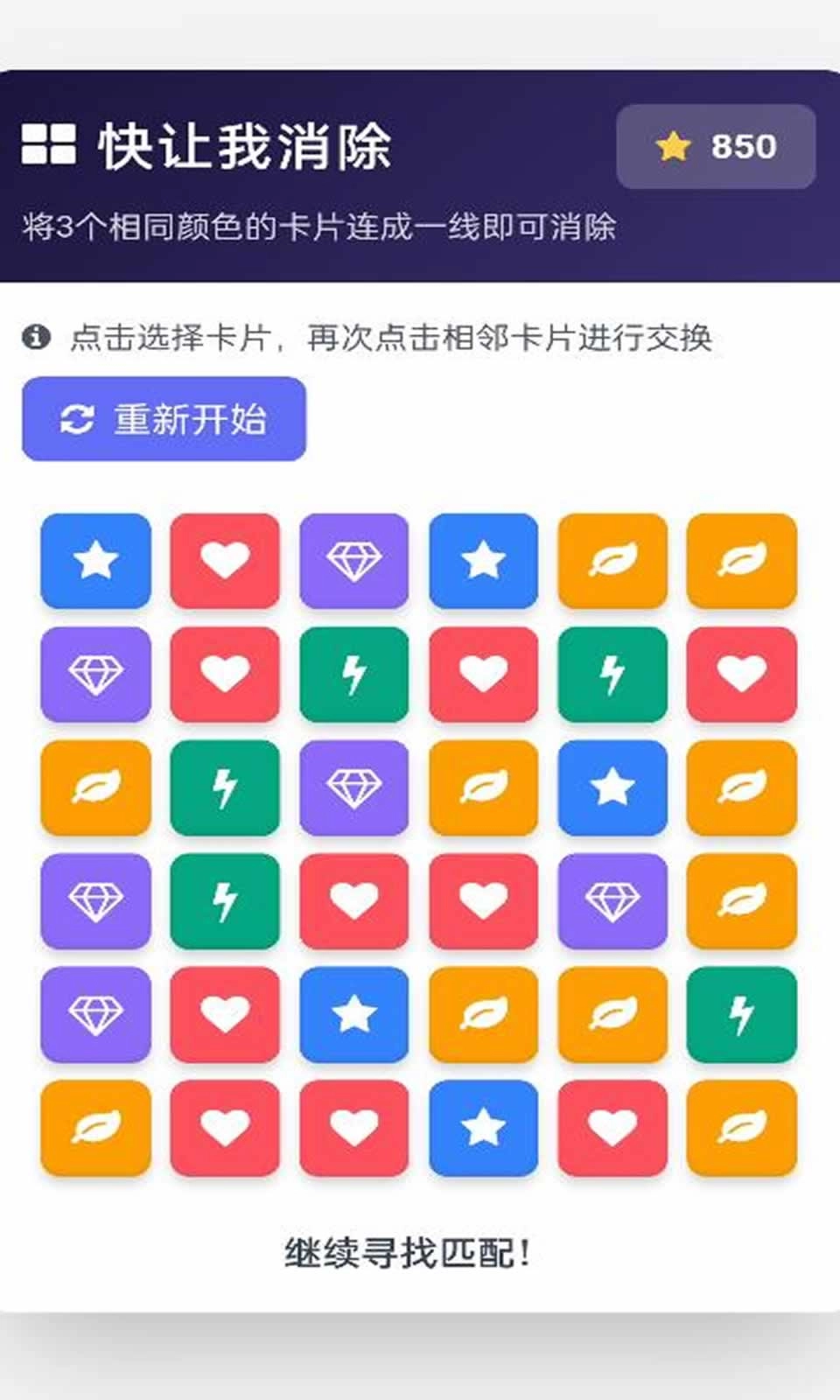Select the red heart card at the bottom-right of grid
Screen dimensions: 840x1400
612,1129
